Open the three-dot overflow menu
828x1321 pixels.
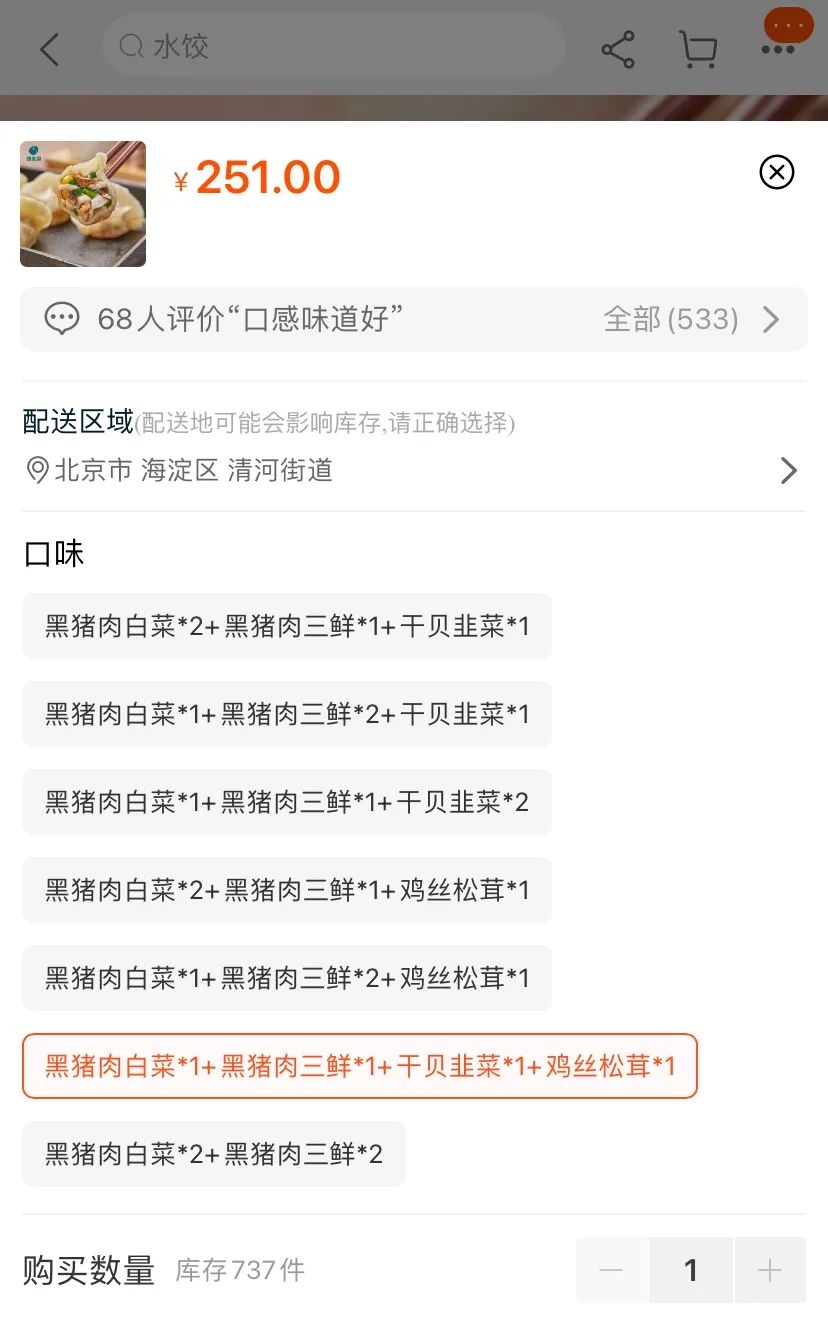[x=777, y=48]
